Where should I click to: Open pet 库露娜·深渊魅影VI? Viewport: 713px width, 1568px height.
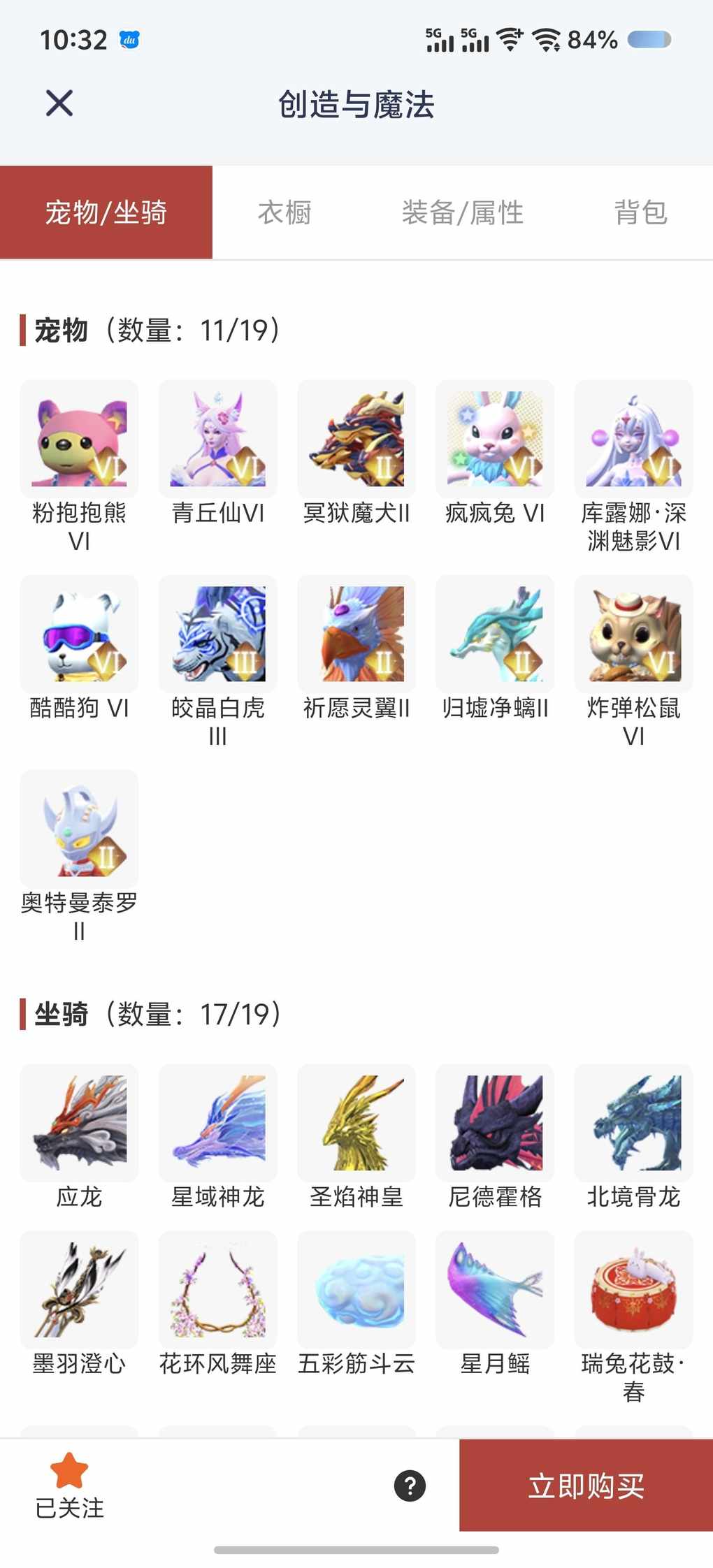633,439
